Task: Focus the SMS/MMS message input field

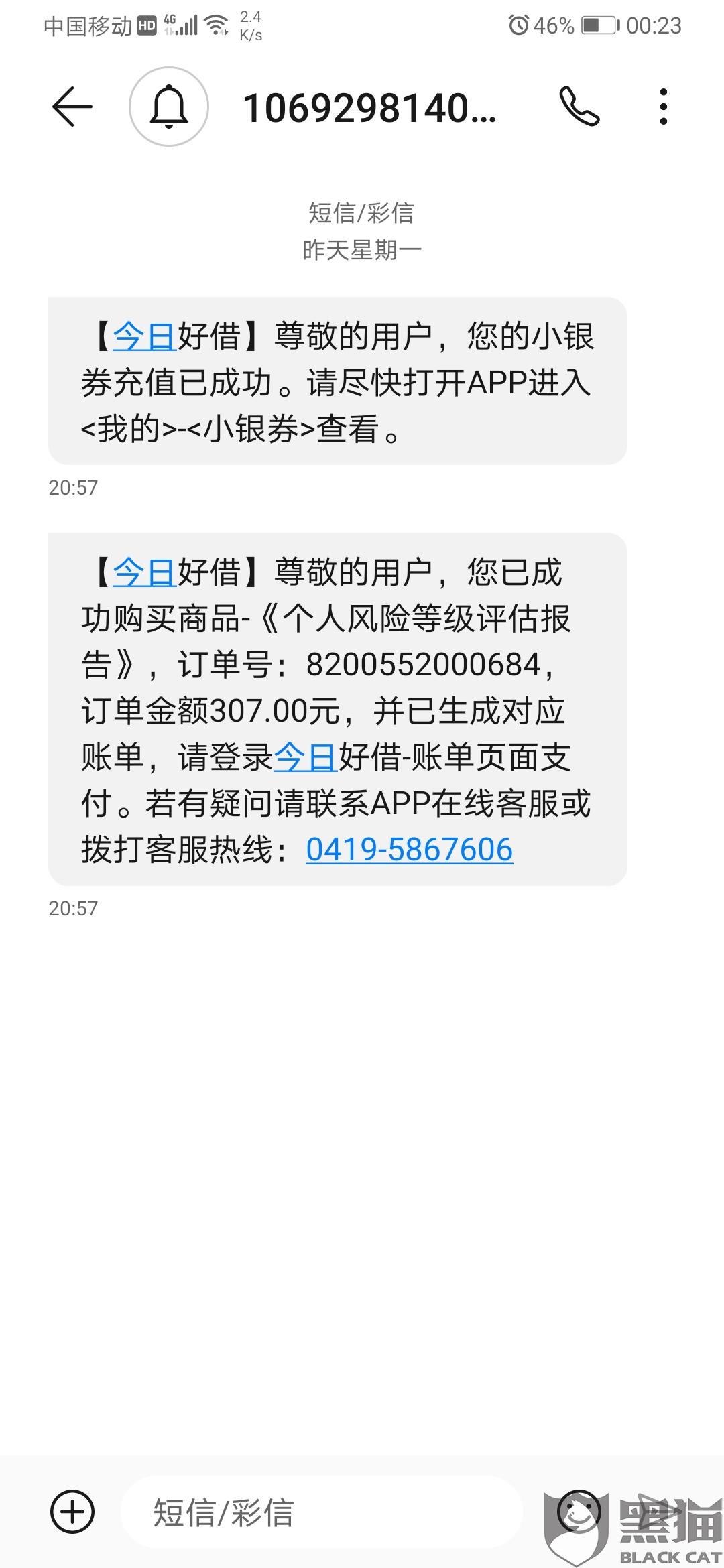Action: pos(322,1512)
